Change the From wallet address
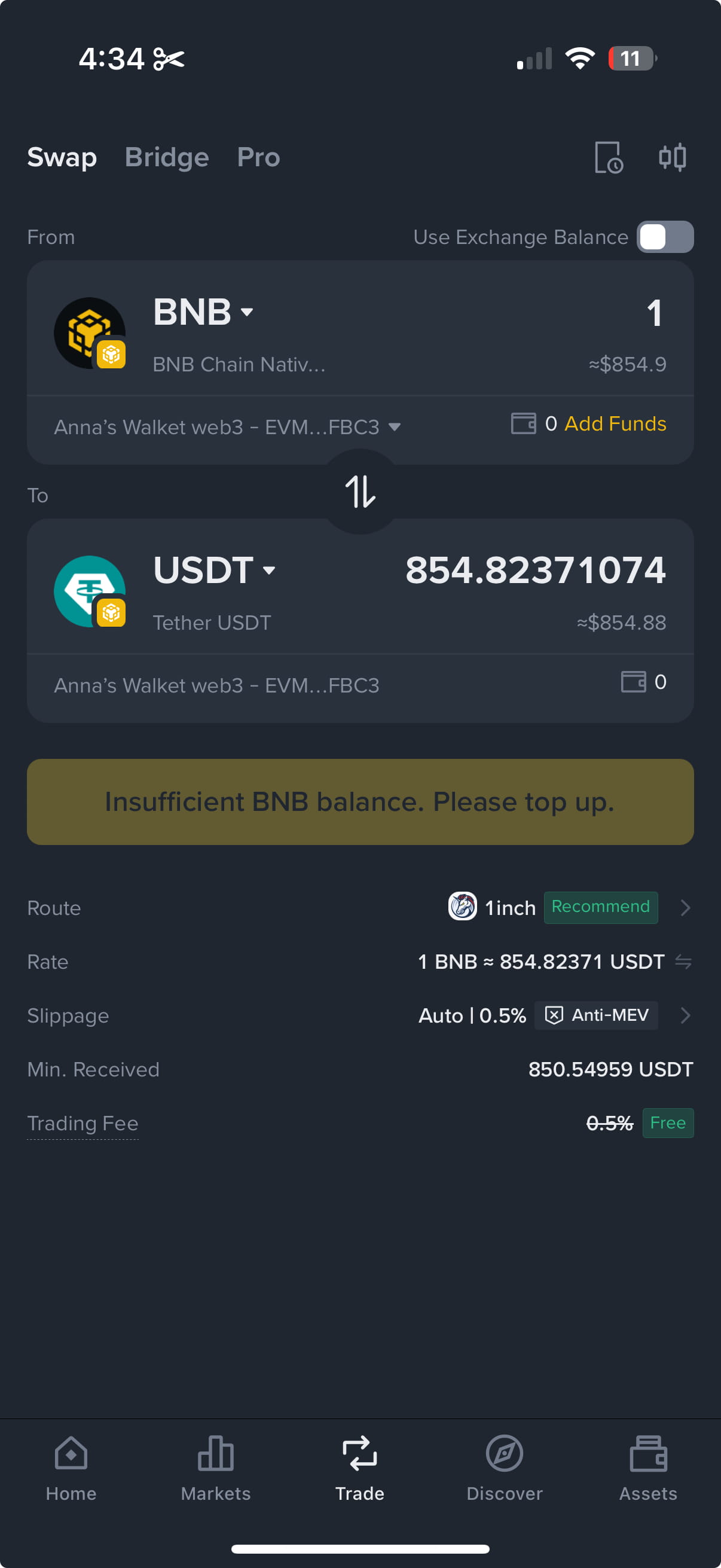721x1568 pixels. click(227, 428)
